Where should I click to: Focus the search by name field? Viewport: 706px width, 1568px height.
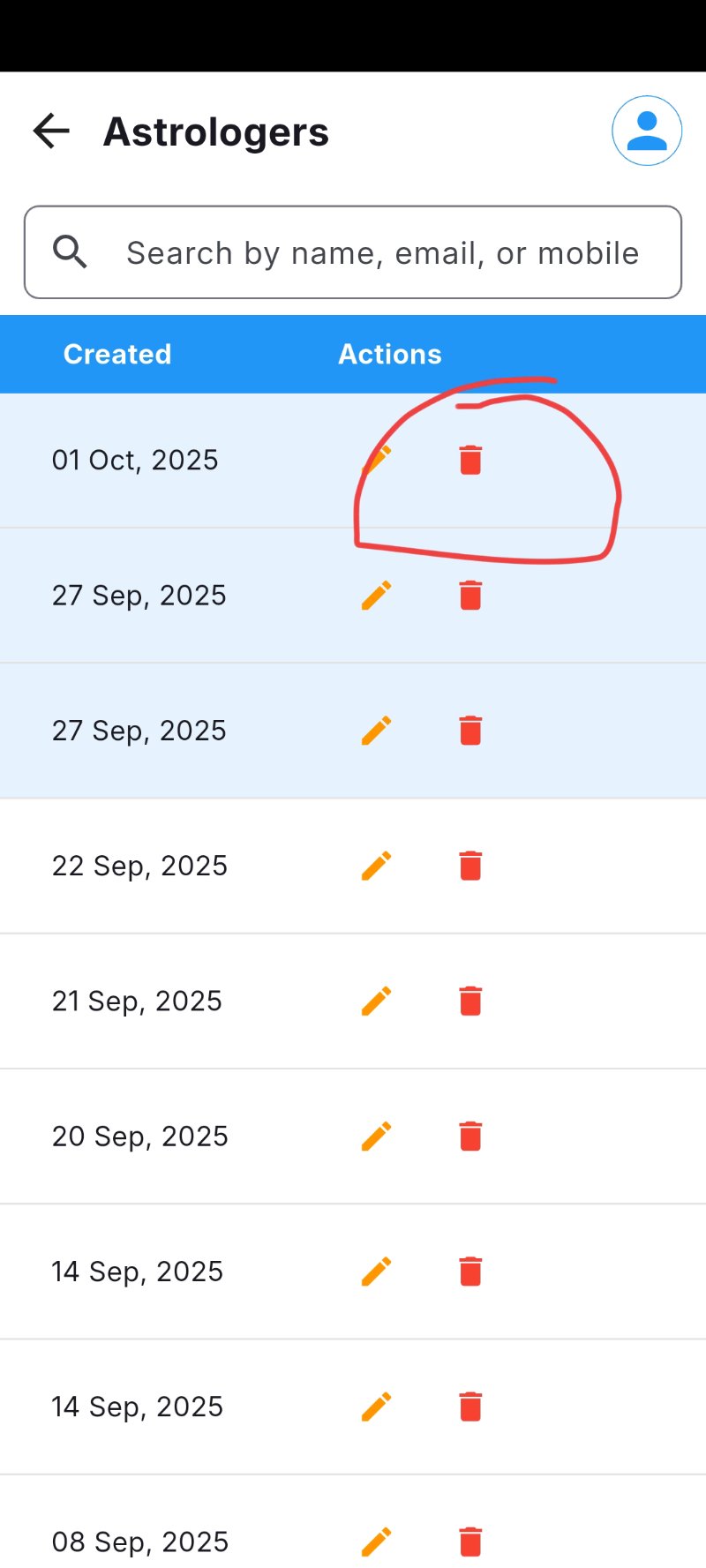tap(381, 253)
